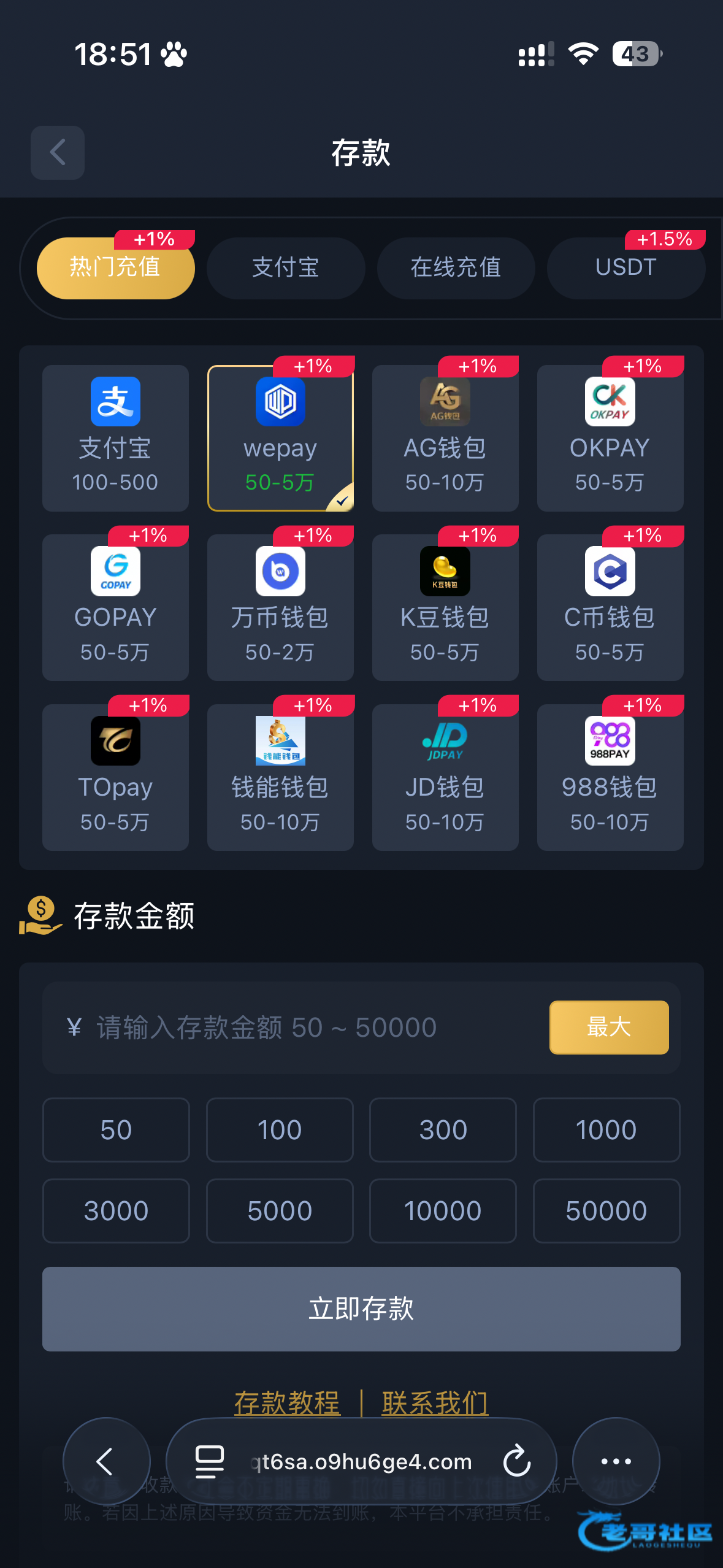Go back from the 存款 page
Screen dimensions: 723x1568
[x=58, y=152]
